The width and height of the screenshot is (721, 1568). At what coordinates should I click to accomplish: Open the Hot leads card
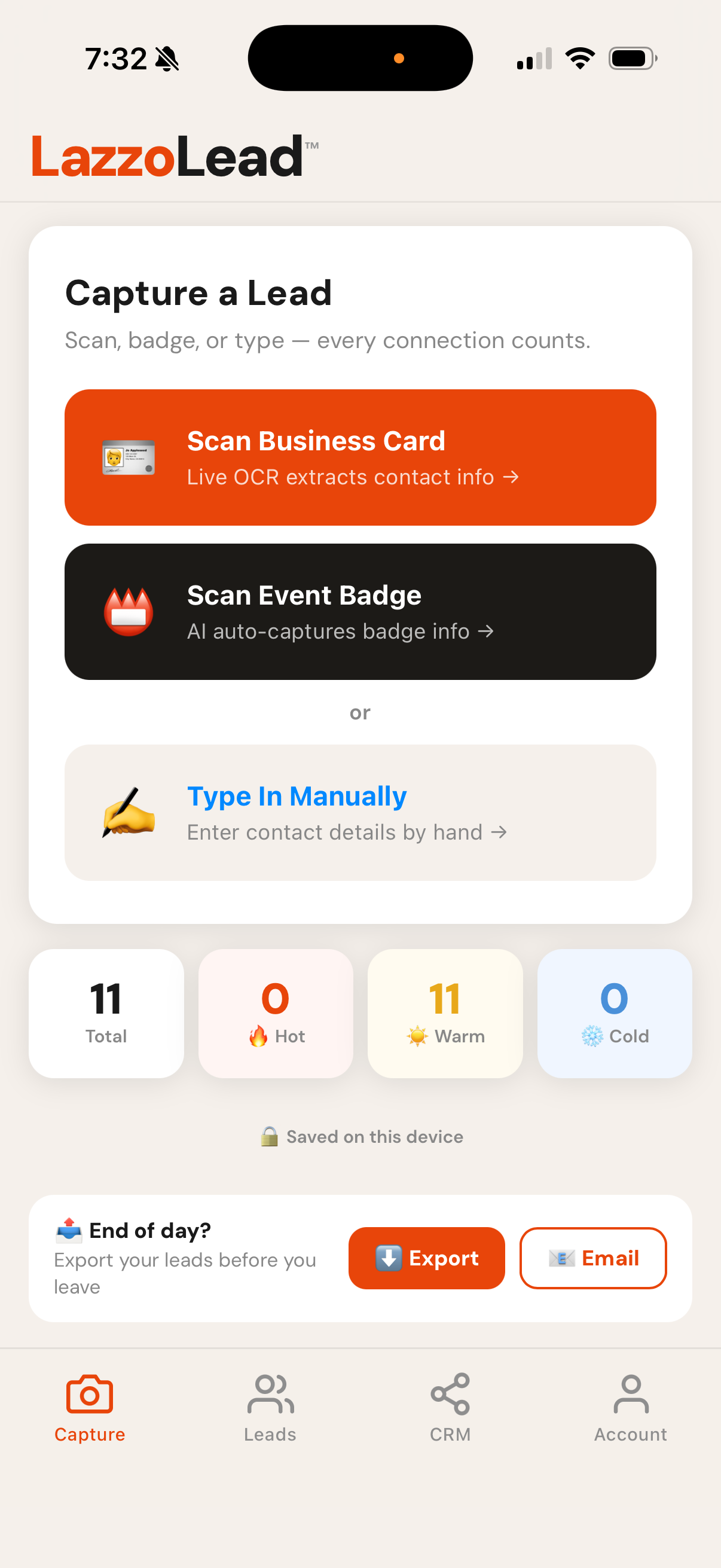pos(276,1014)
